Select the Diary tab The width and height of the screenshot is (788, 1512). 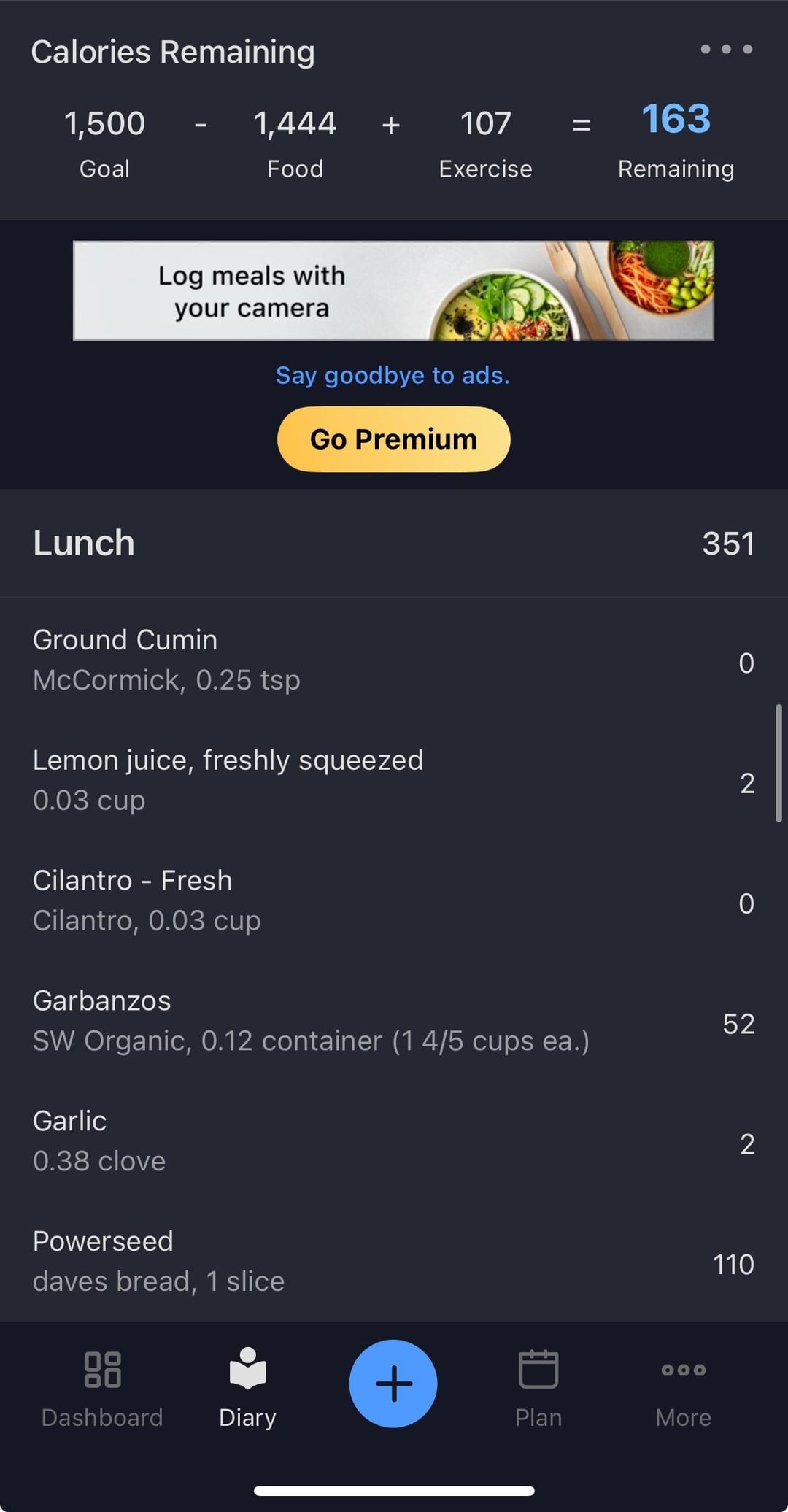[x=247, y=1388]
